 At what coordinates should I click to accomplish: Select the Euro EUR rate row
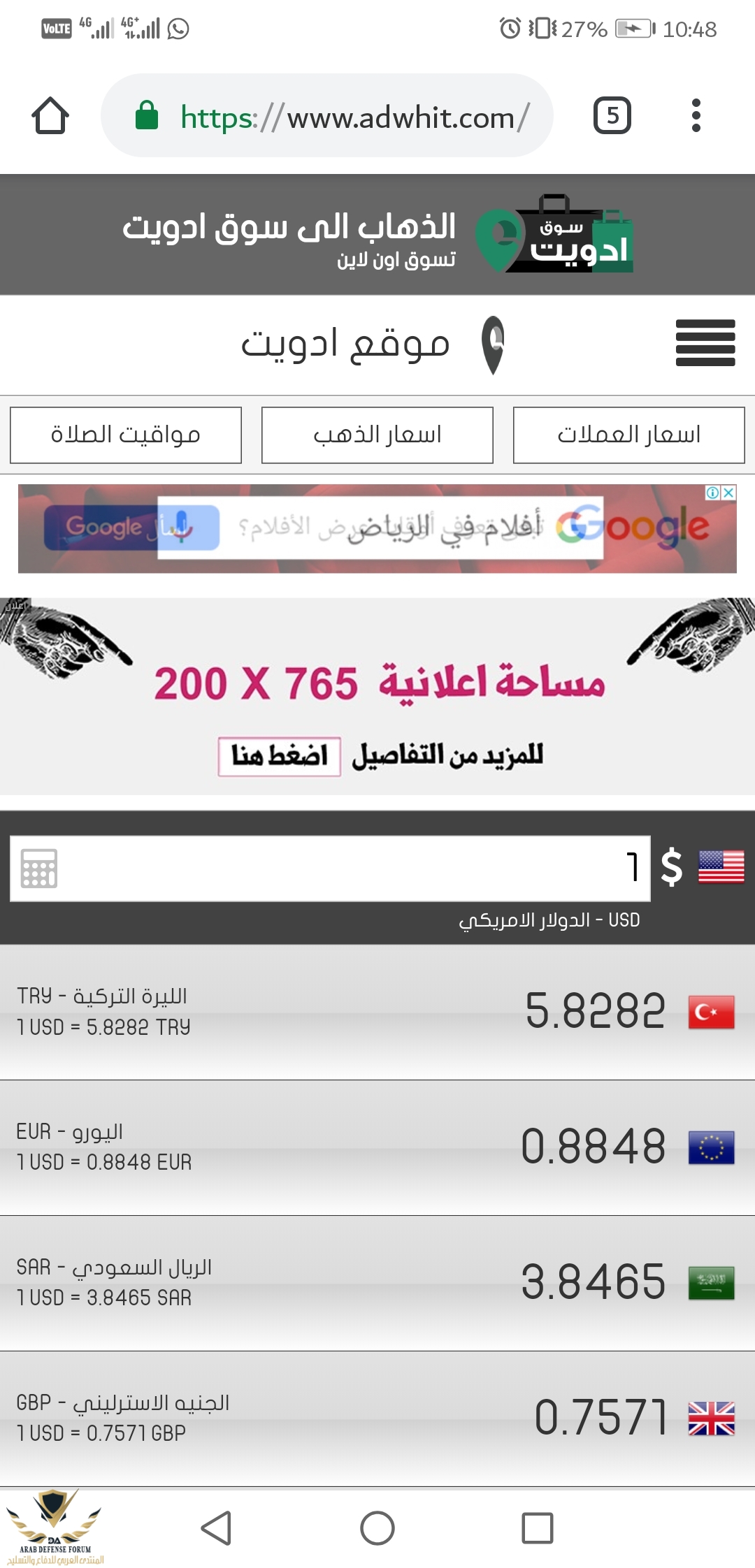(x=377, y=1147)
